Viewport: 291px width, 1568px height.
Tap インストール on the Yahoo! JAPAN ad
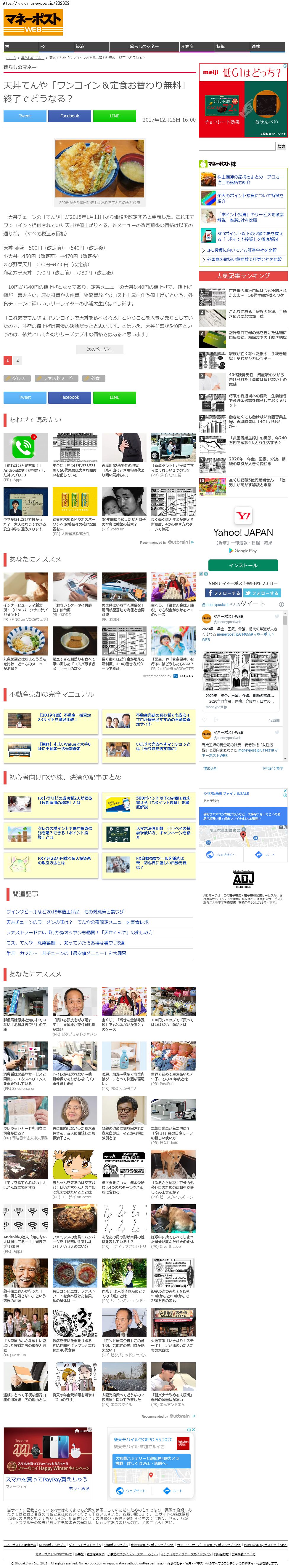click(x=243, y=565)
